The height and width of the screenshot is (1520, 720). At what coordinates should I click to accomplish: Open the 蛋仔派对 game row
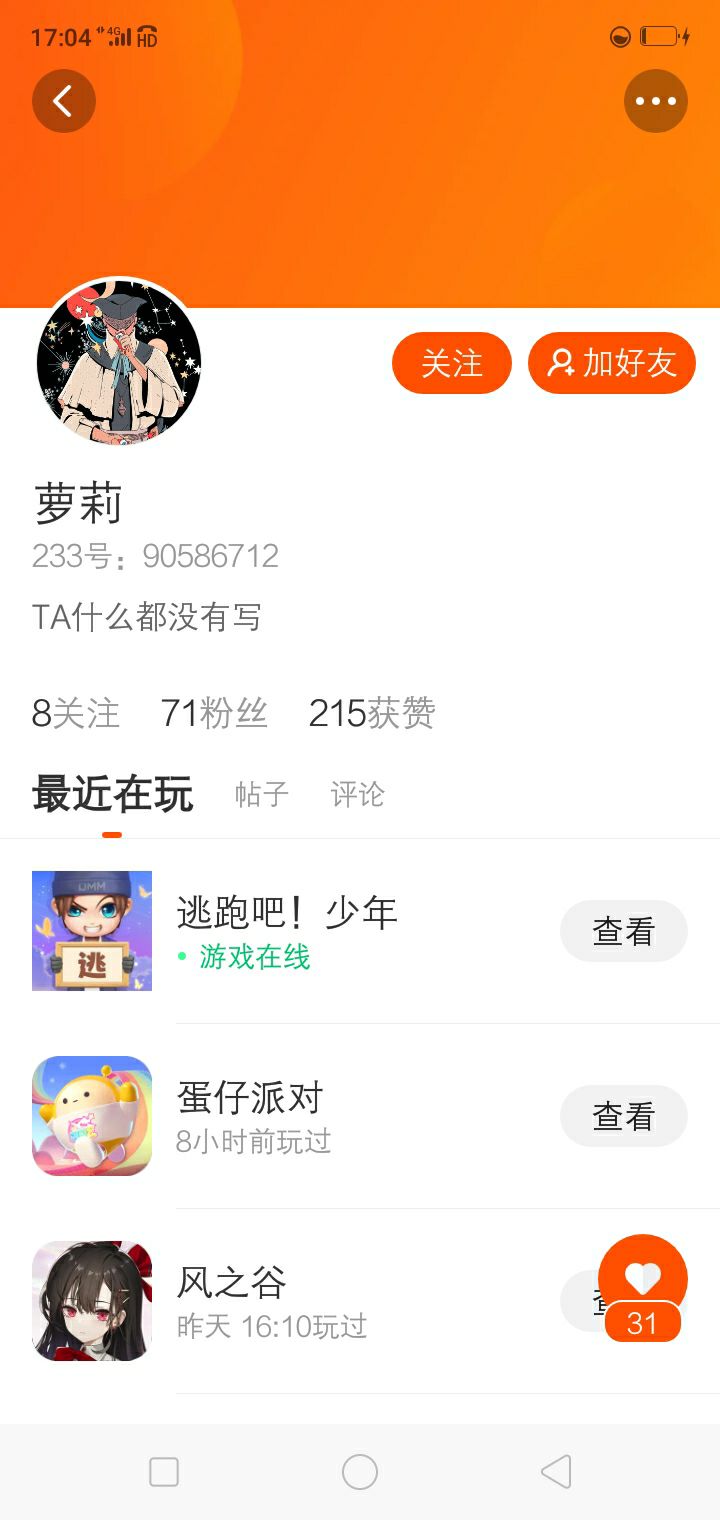(x=360, y=1116)
